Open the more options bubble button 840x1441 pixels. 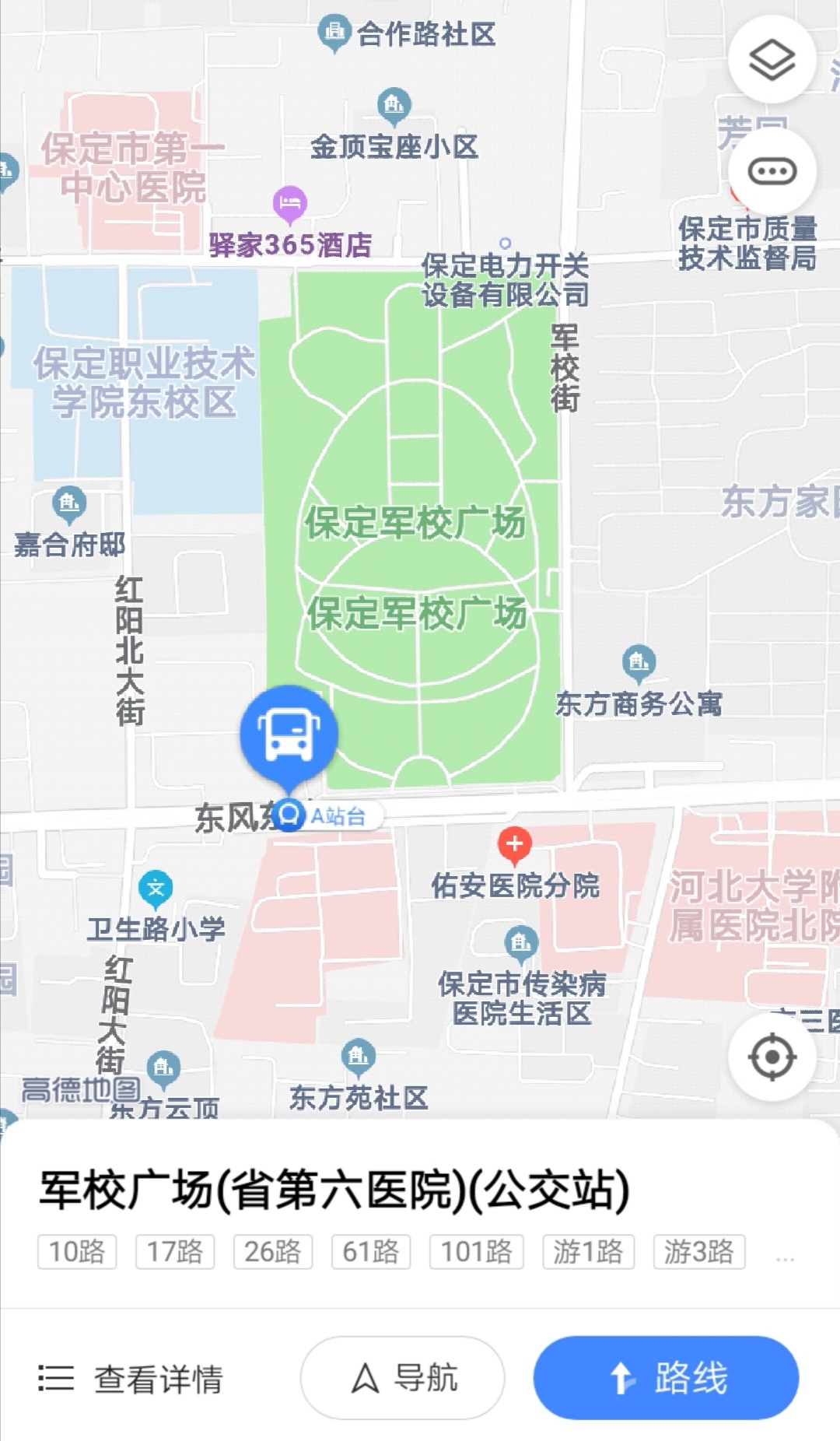coord(772,171)
